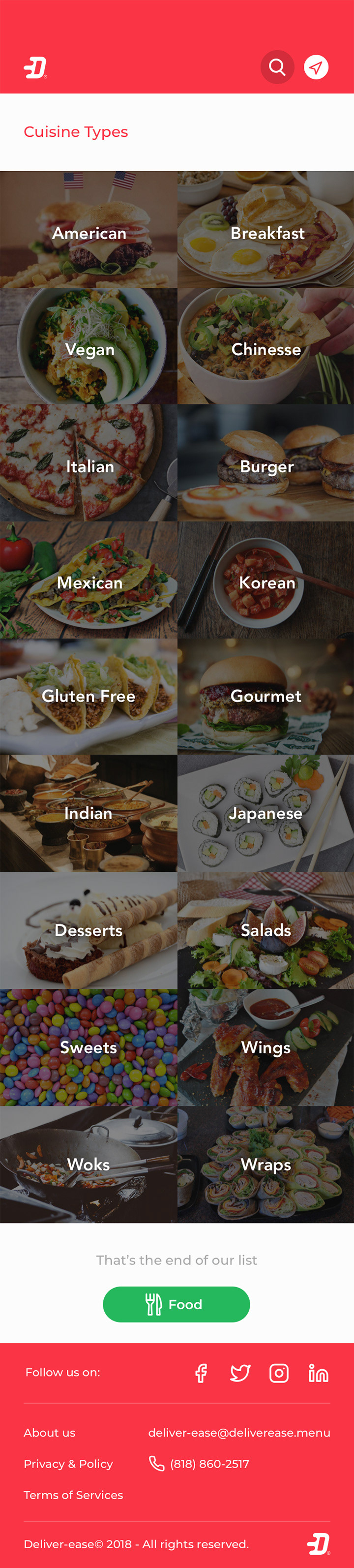
Task: Tap the green Food button
Action: pos(177,1304)
